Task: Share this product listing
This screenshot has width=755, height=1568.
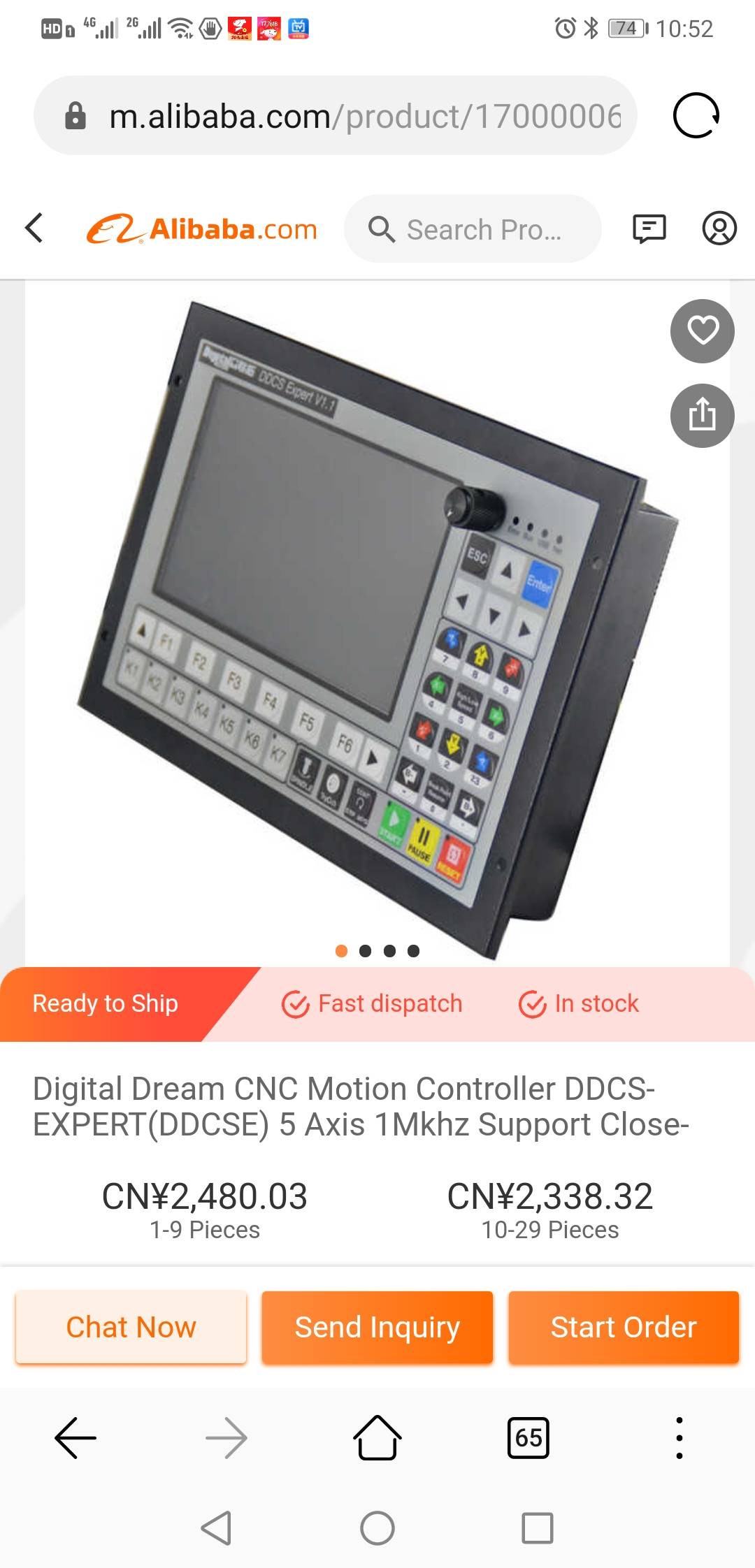Action: 702,415
